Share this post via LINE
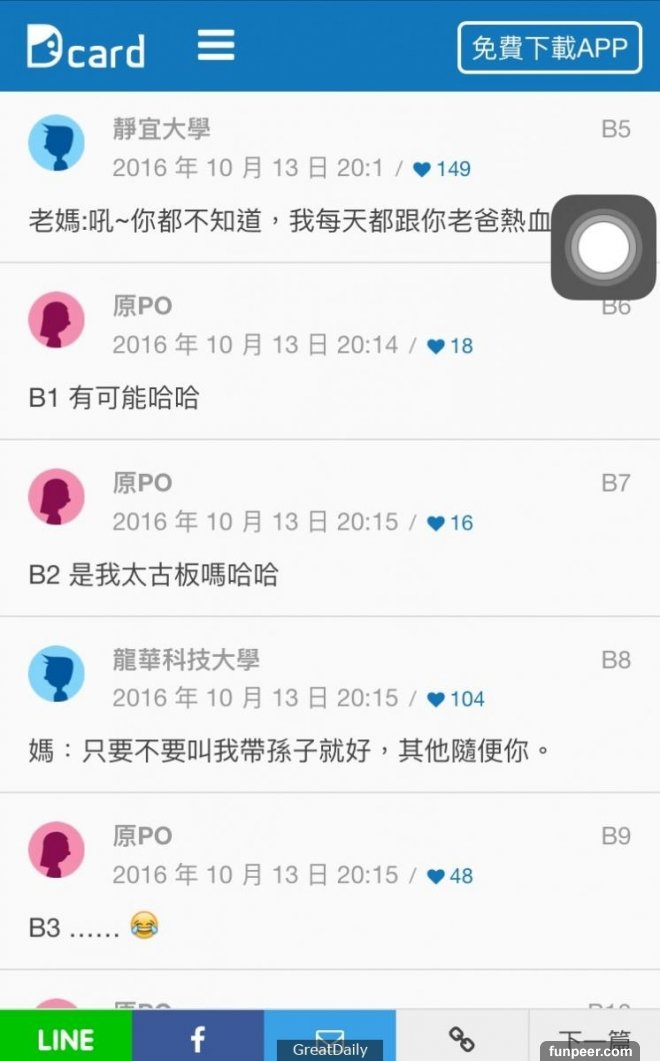Screen dimensions: 660x1061 point(66,1038)
